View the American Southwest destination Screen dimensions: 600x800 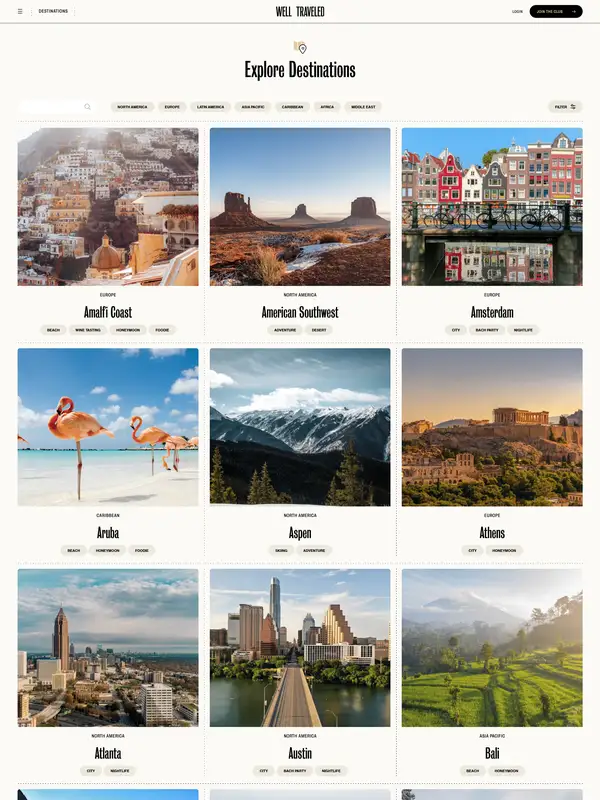(300, 207)
